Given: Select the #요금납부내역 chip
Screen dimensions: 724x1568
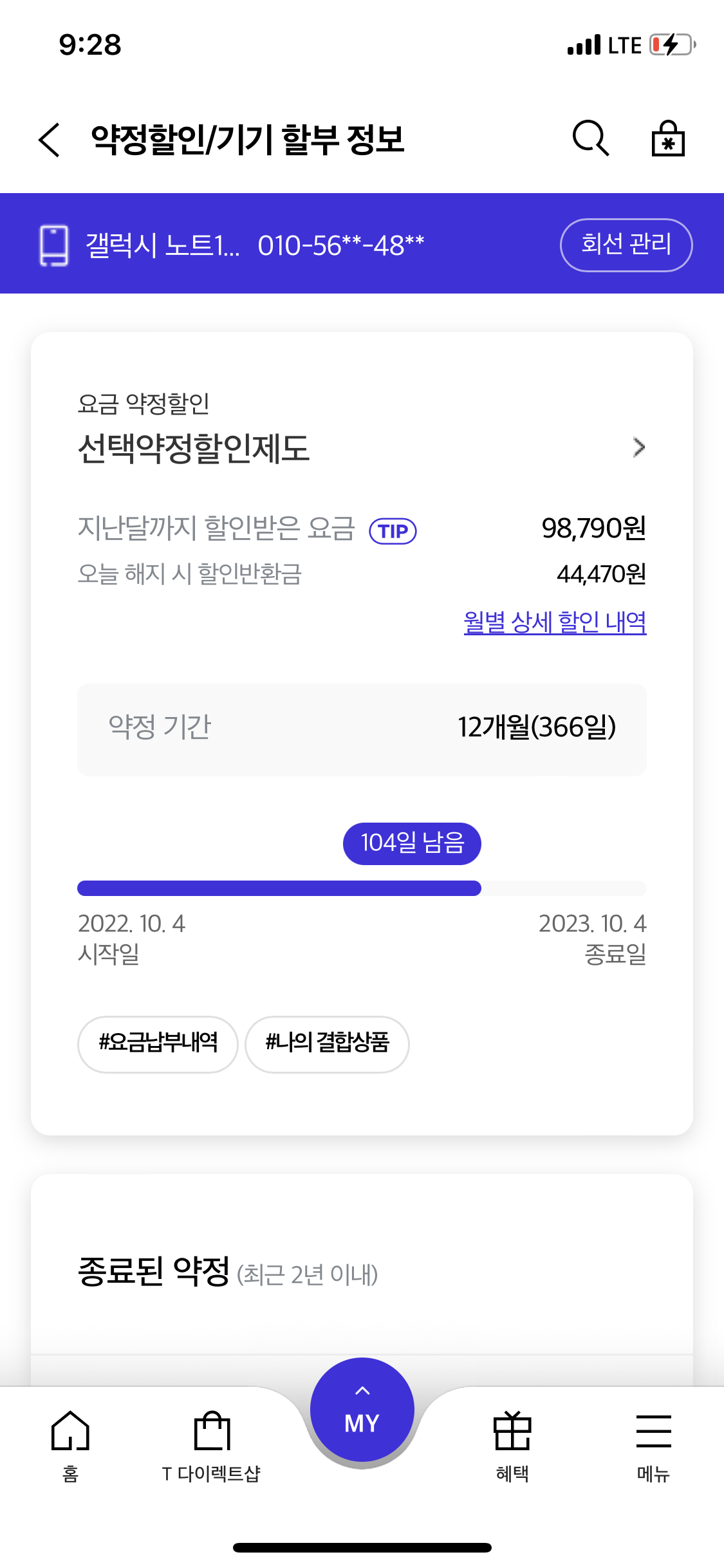Looking at the screenshot, I should (158, 1044).
